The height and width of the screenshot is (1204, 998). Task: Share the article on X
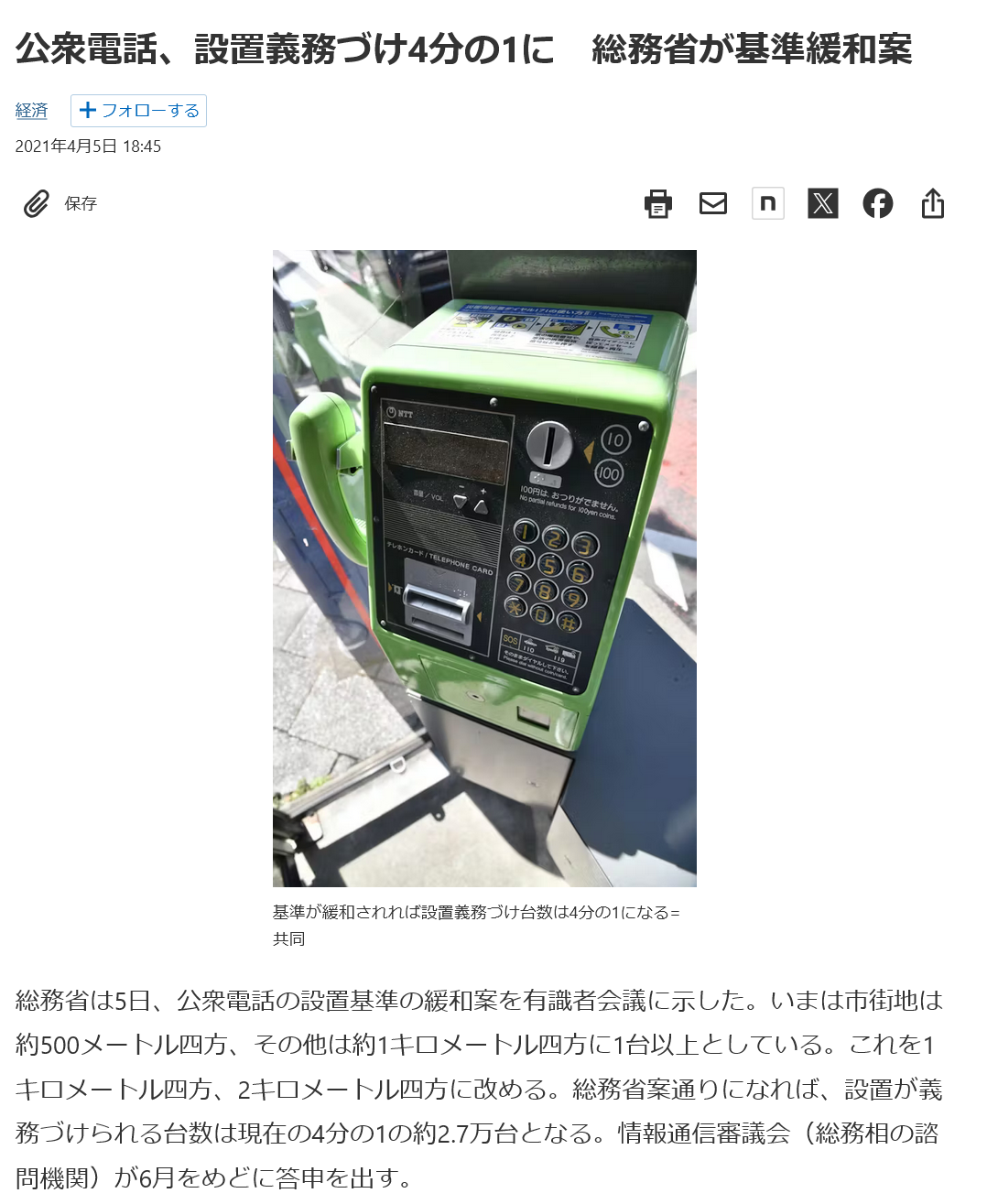(822, 203)
